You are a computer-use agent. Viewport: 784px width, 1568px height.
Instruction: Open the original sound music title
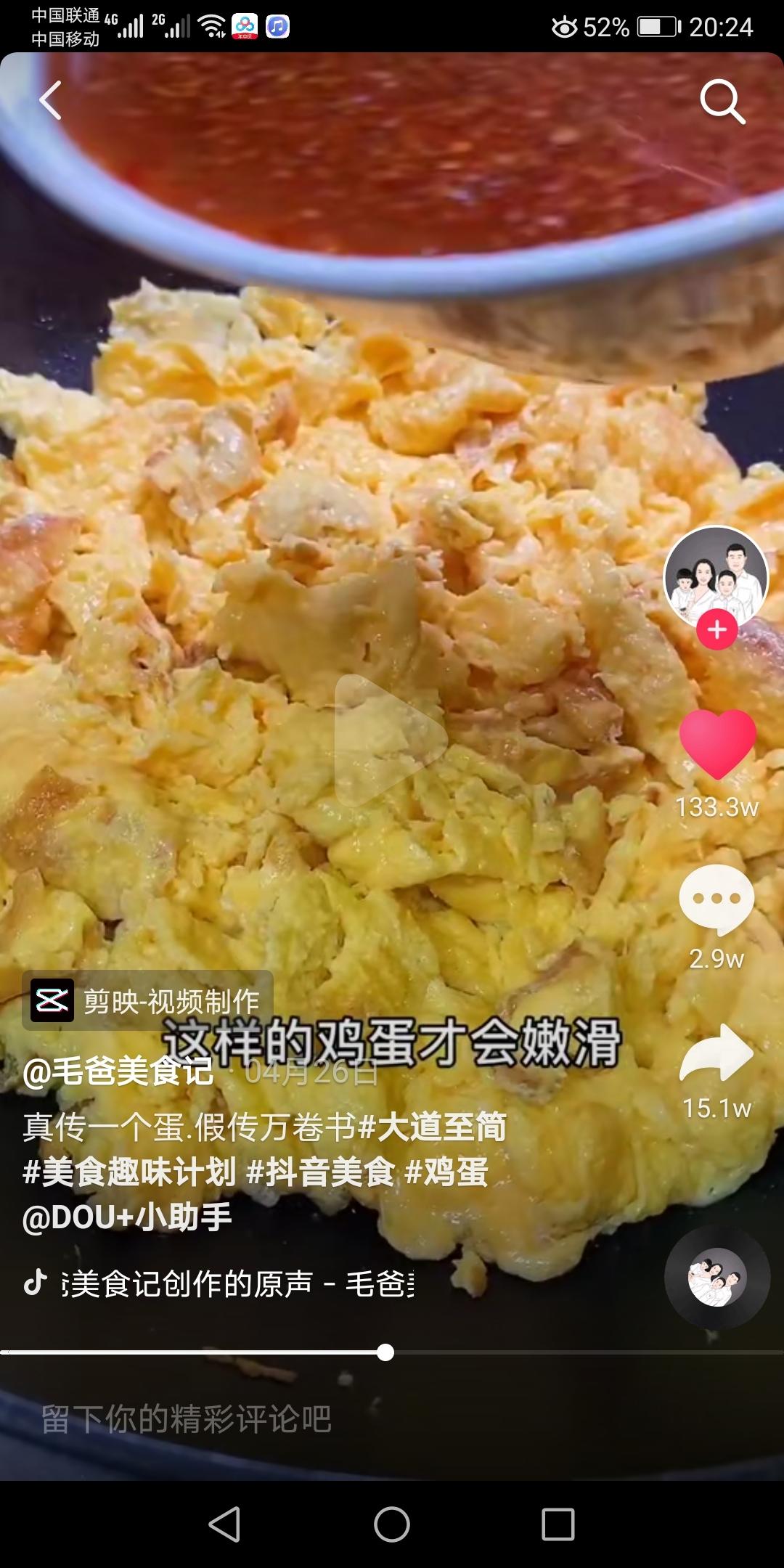pyautogui.click(x=237, y=1283)
